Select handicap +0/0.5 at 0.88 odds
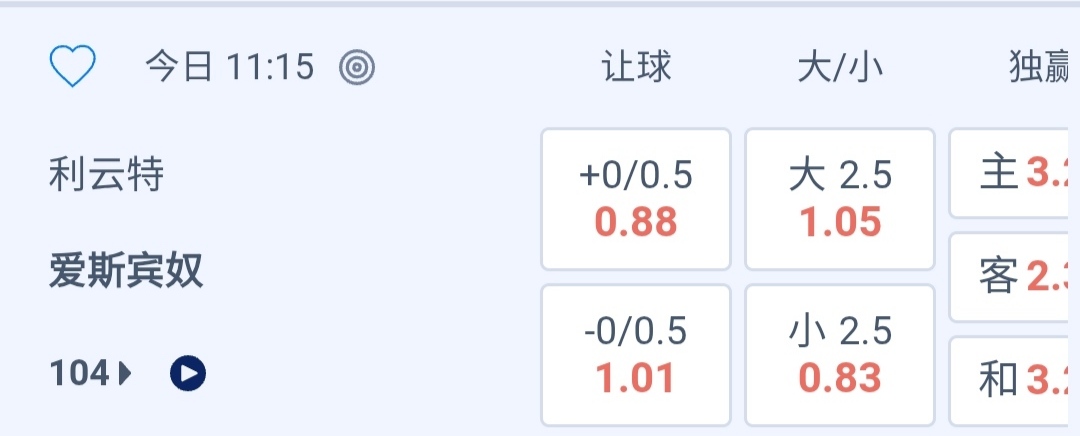1080x436 pixels. click(636, 199)
